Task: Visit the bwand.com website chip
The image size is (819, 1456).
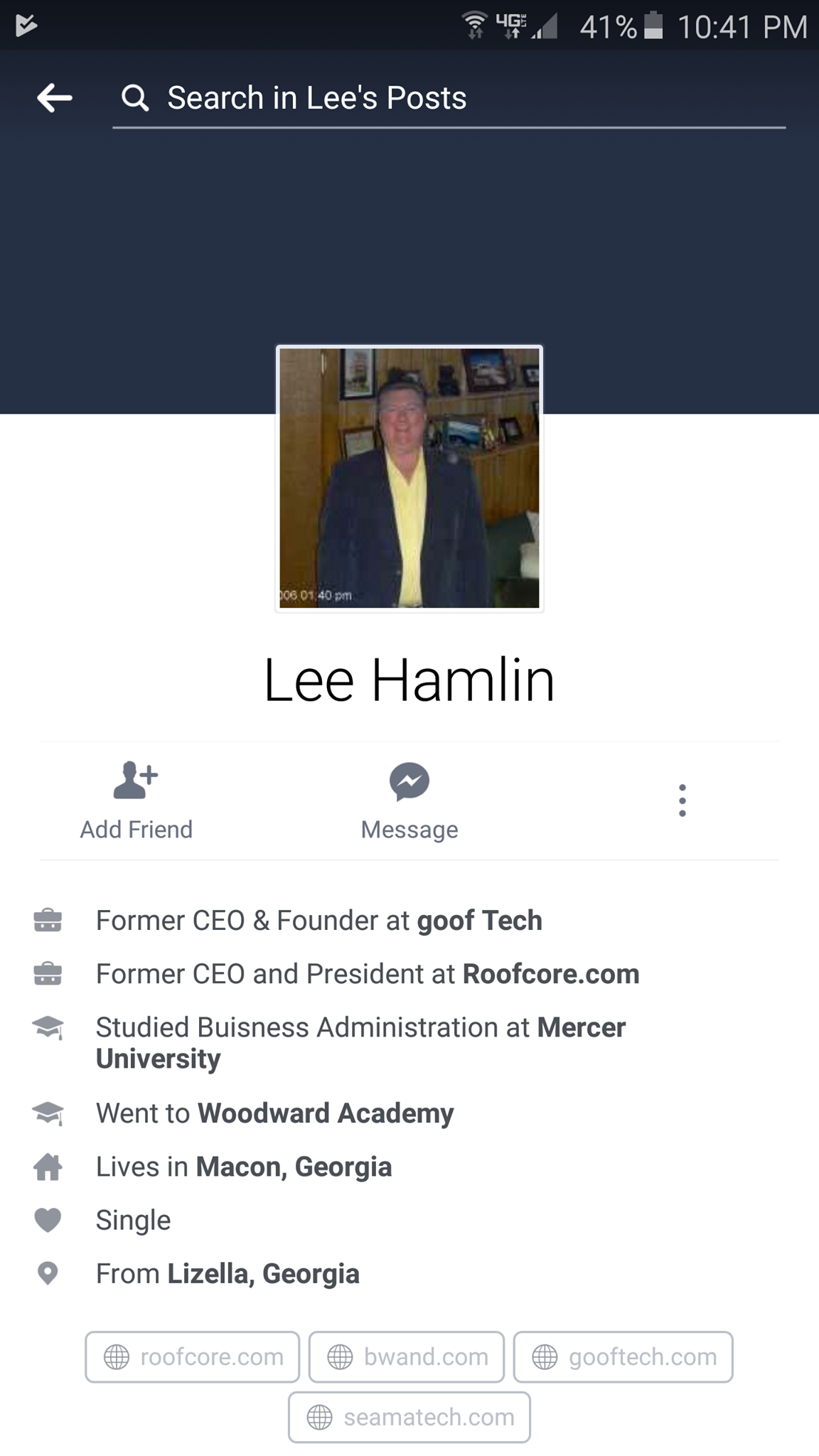Action: [x=407, y=1356]
